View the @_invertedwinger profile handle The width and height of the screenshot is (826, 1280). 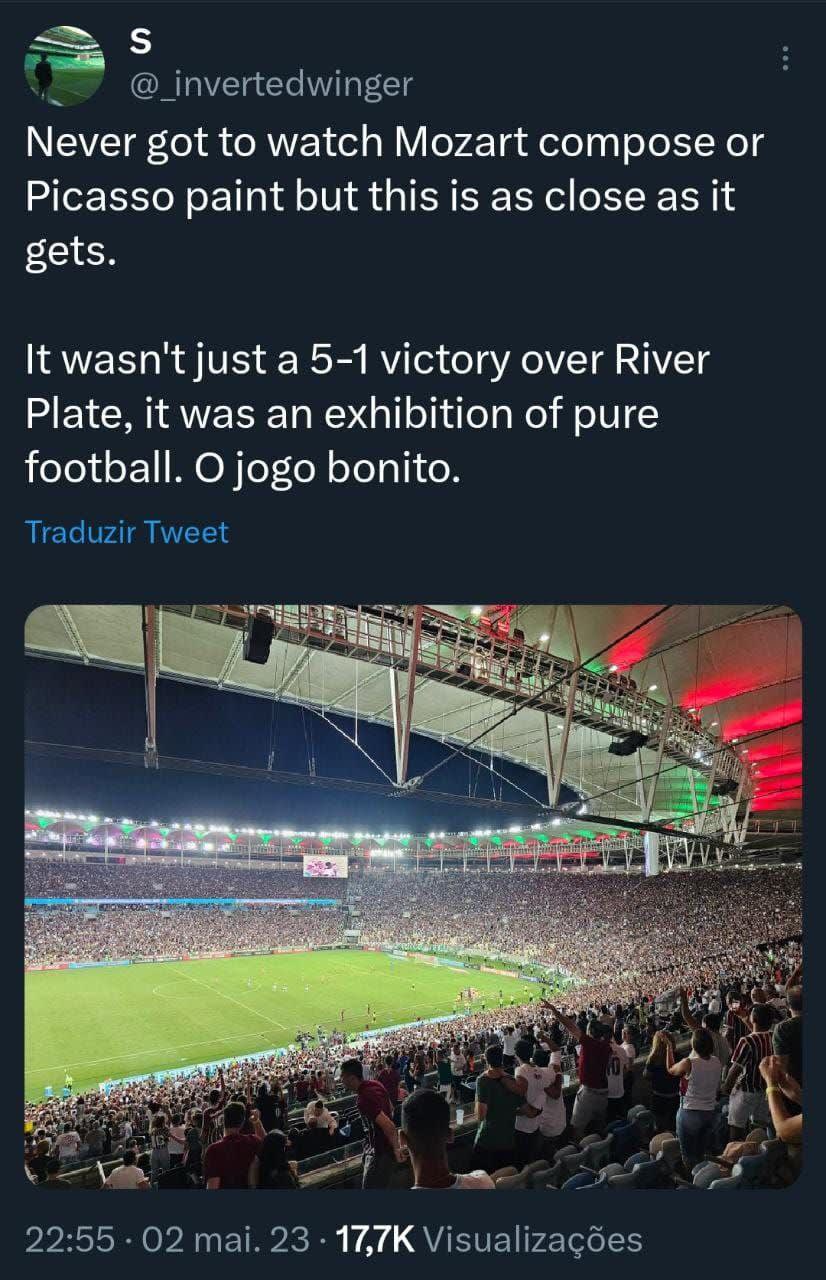(x=271, y=85)
